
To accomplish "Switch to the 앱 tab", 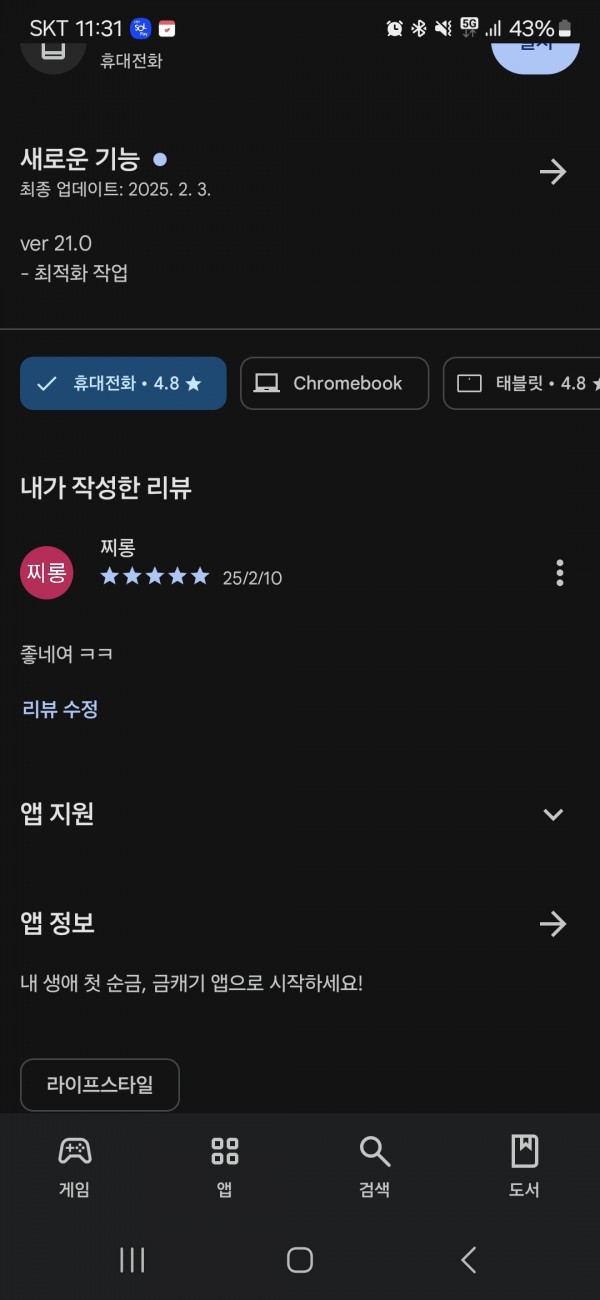I will click(x=225, y=1166).
